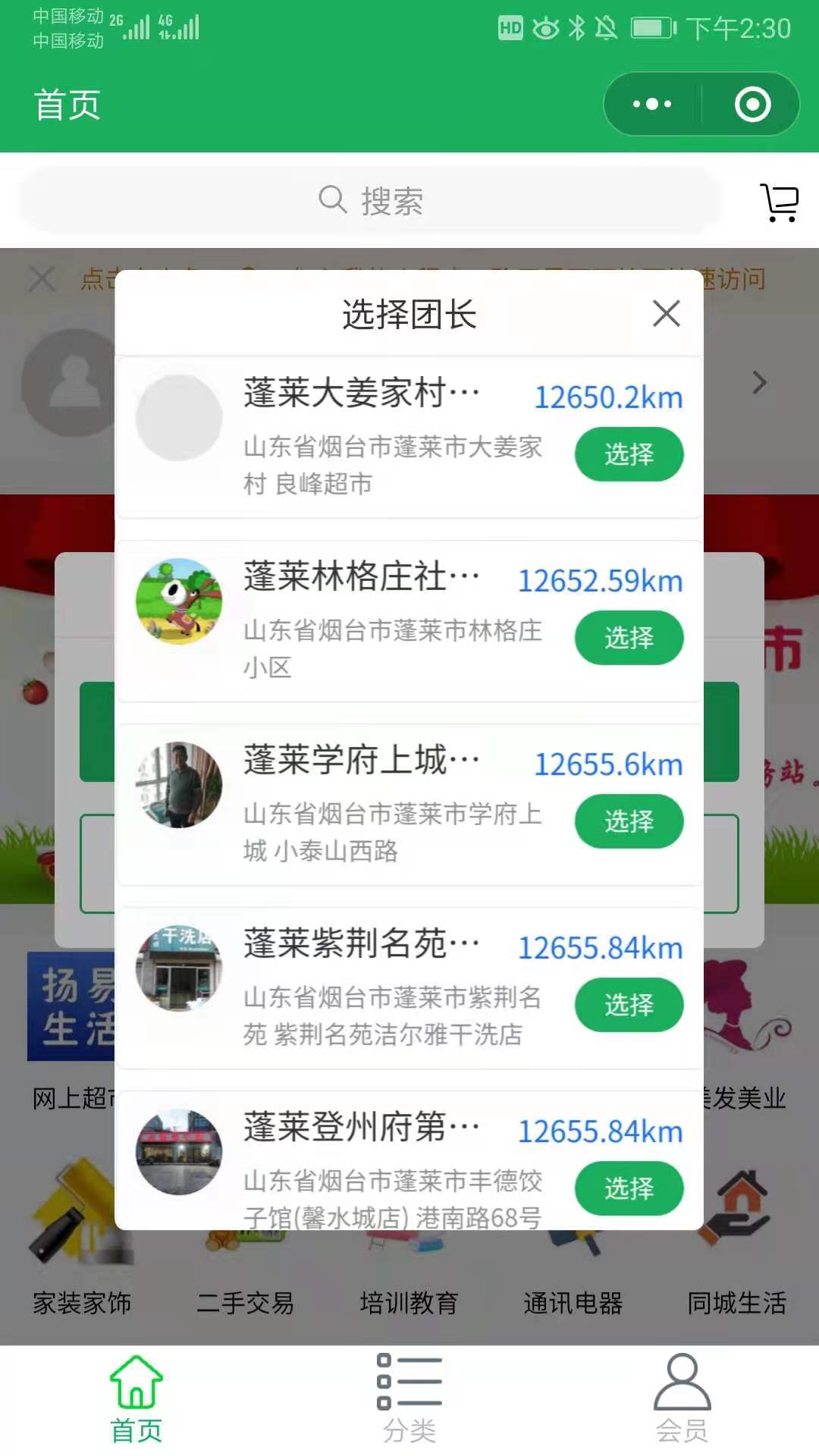Select 蓬莱大姜家村 as group leader
This screenshot has width=819, height=1456.
(x=629, y=454)
